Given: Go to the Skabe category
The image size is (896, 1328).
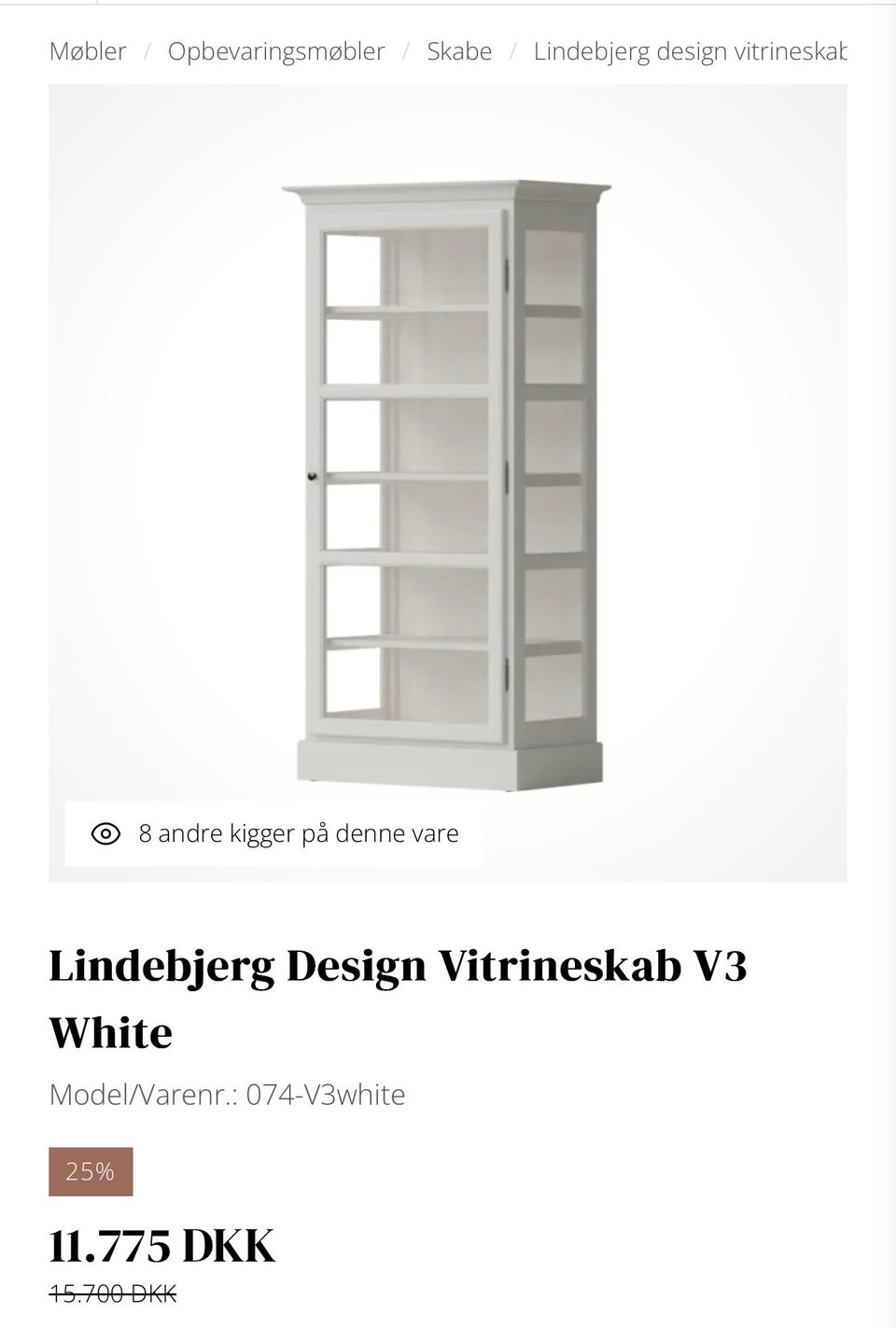Looking at the screenshot, I should click(459, 51).
